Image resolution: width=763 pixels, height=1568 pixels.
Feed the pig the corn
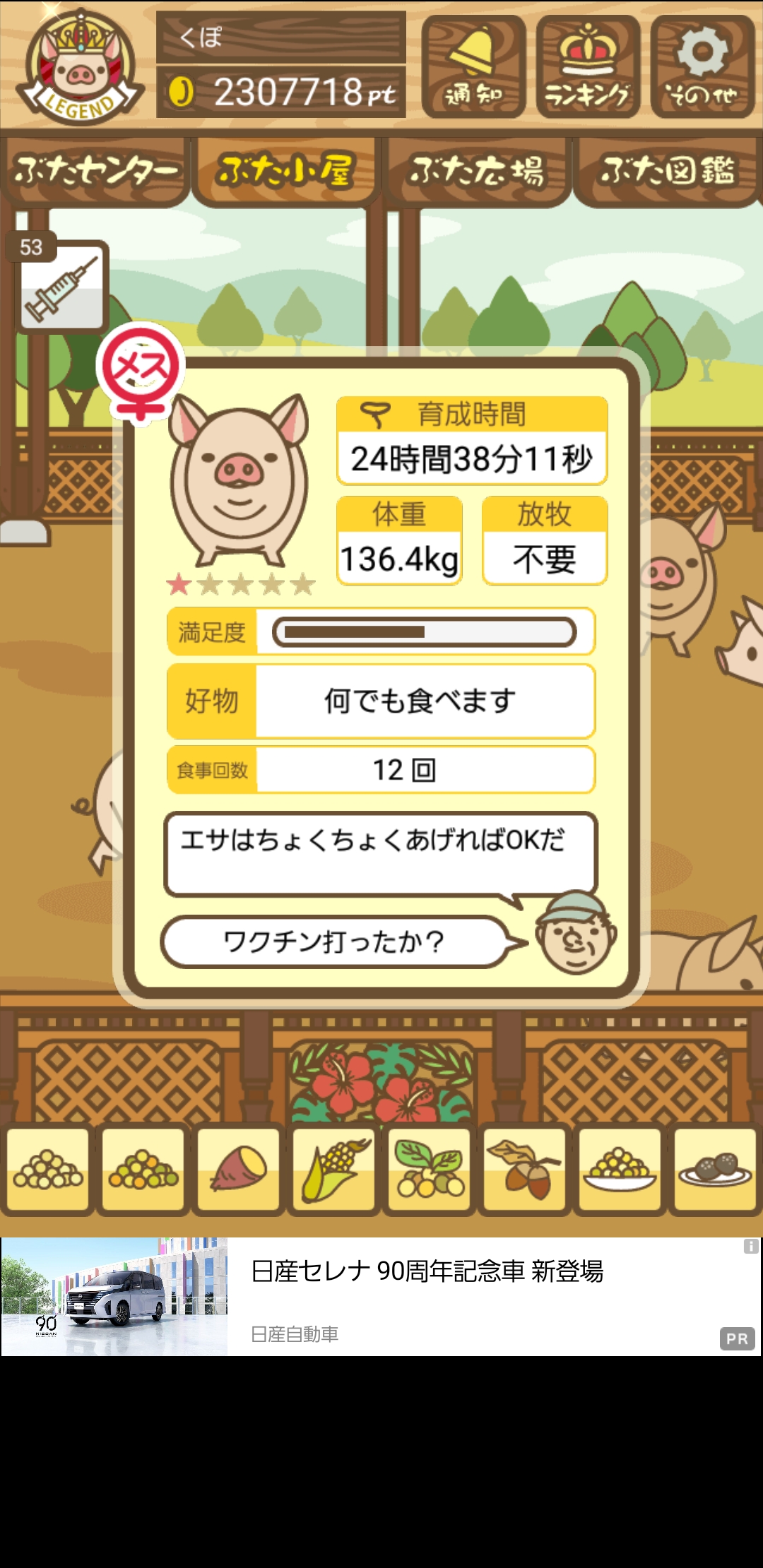(333, 1170)
